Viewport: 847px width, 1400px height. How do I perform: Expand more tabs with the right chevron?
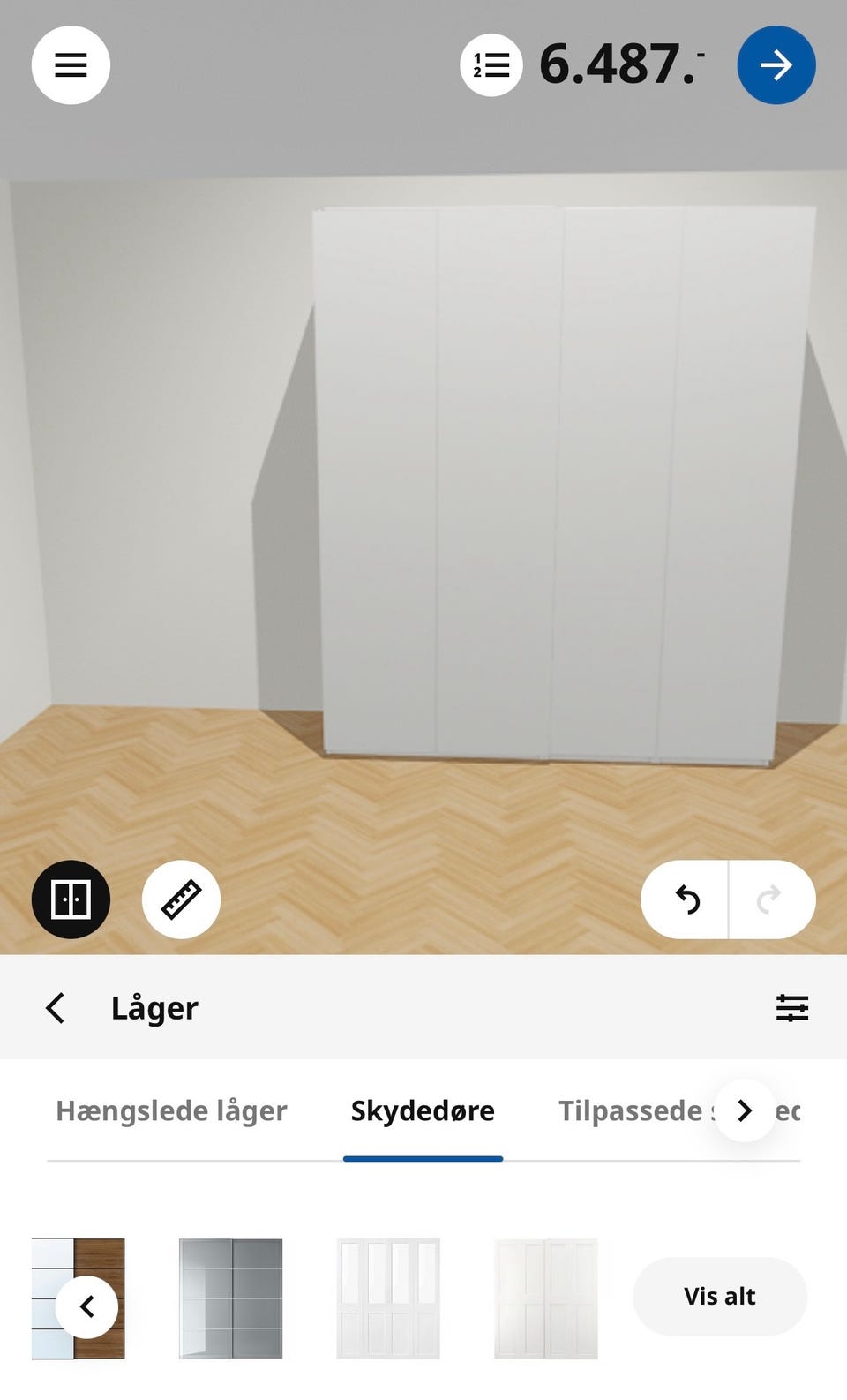coord(745,1111)
